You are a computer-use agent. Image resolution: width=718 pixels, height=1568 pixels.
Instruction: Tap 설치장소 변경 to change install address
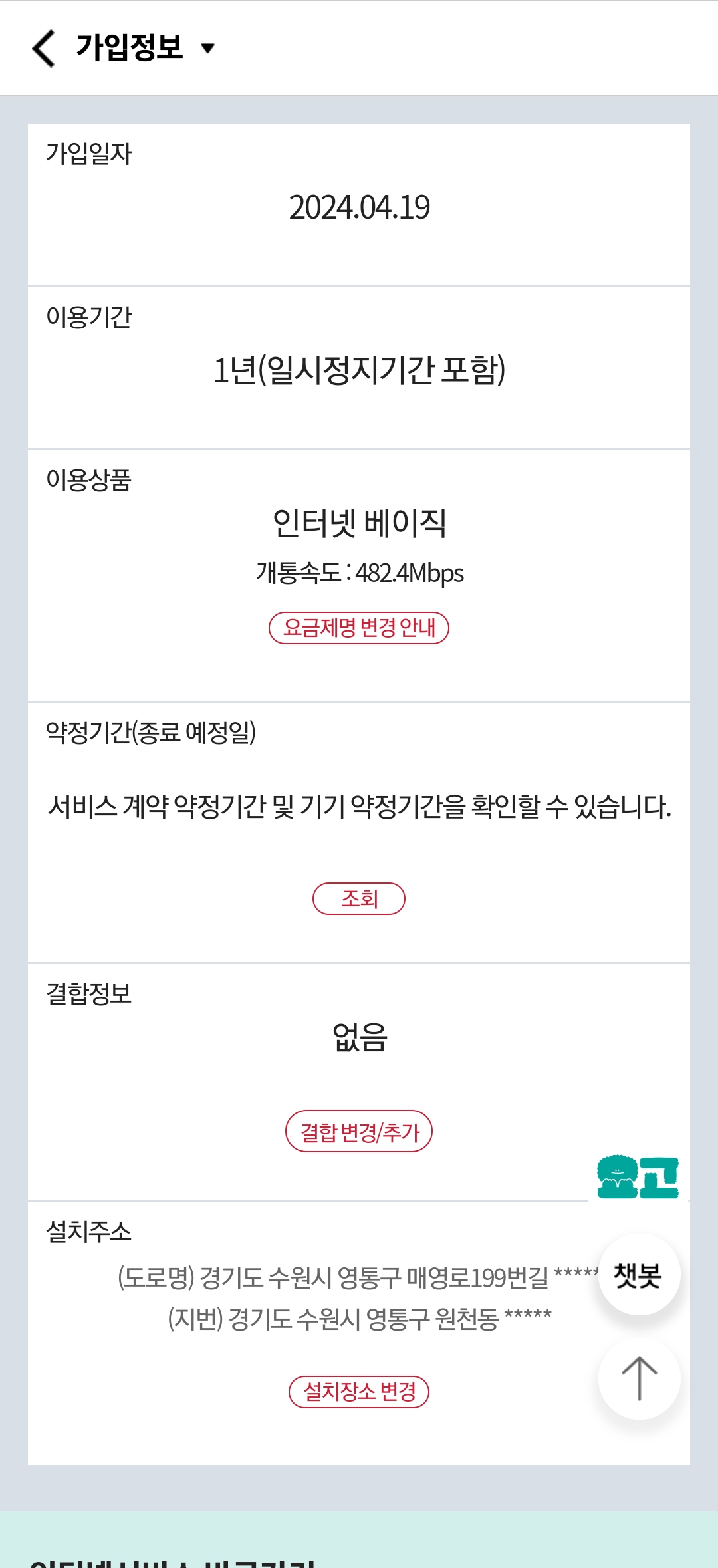pyautogui.click(x=359, y=1392)
